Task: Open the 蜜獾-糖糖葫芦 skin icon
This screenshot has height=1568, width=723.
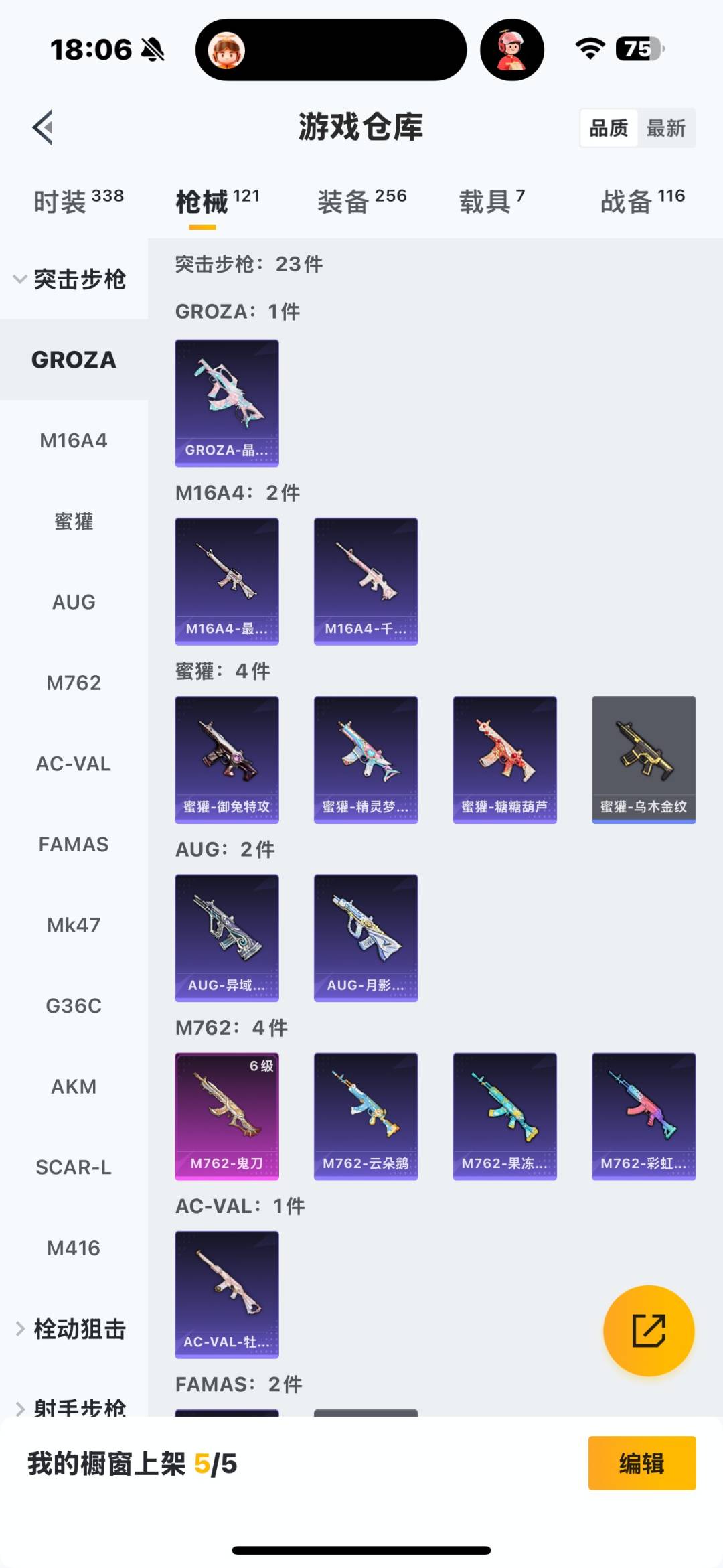Action: (505, 757)
